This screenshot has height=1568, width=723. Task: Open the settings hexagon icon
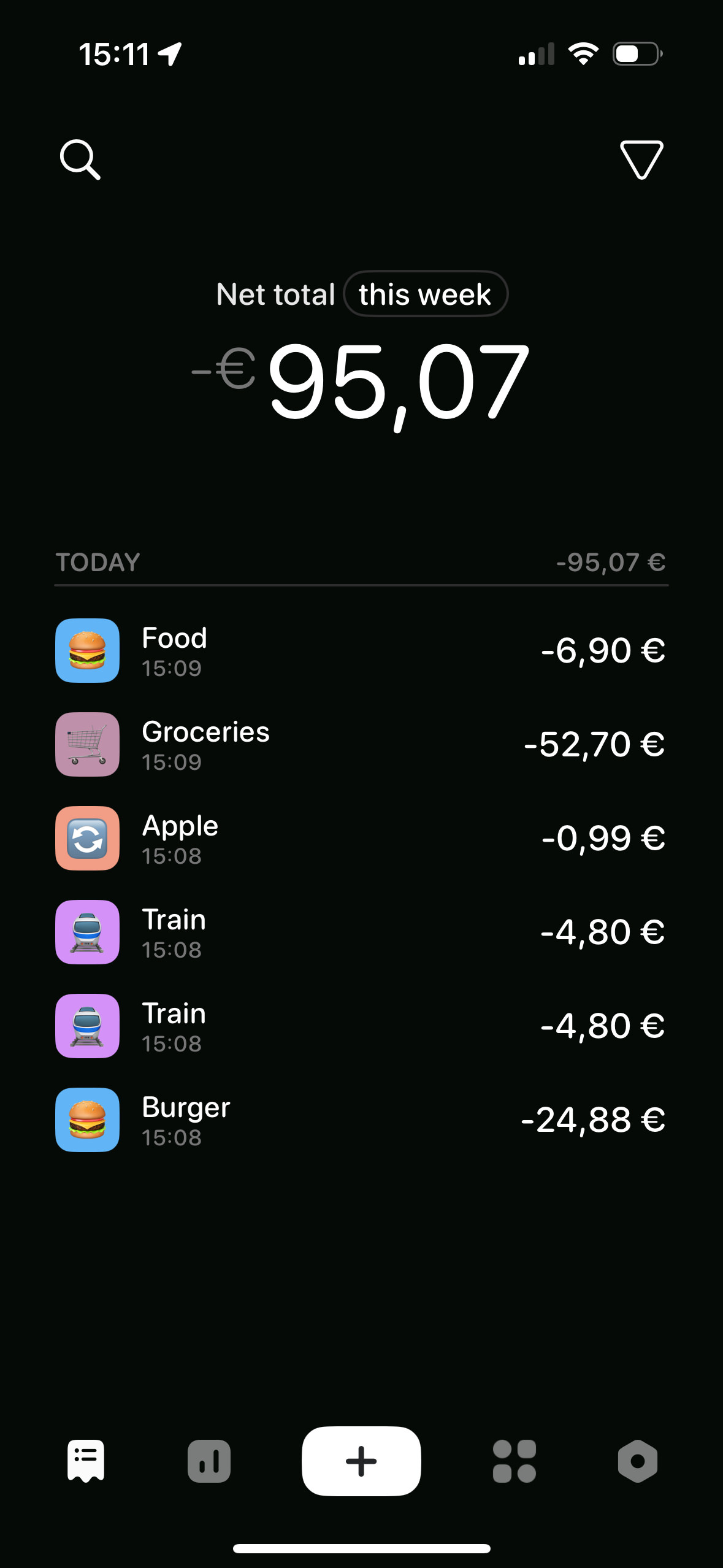[x=637, y=1462]
